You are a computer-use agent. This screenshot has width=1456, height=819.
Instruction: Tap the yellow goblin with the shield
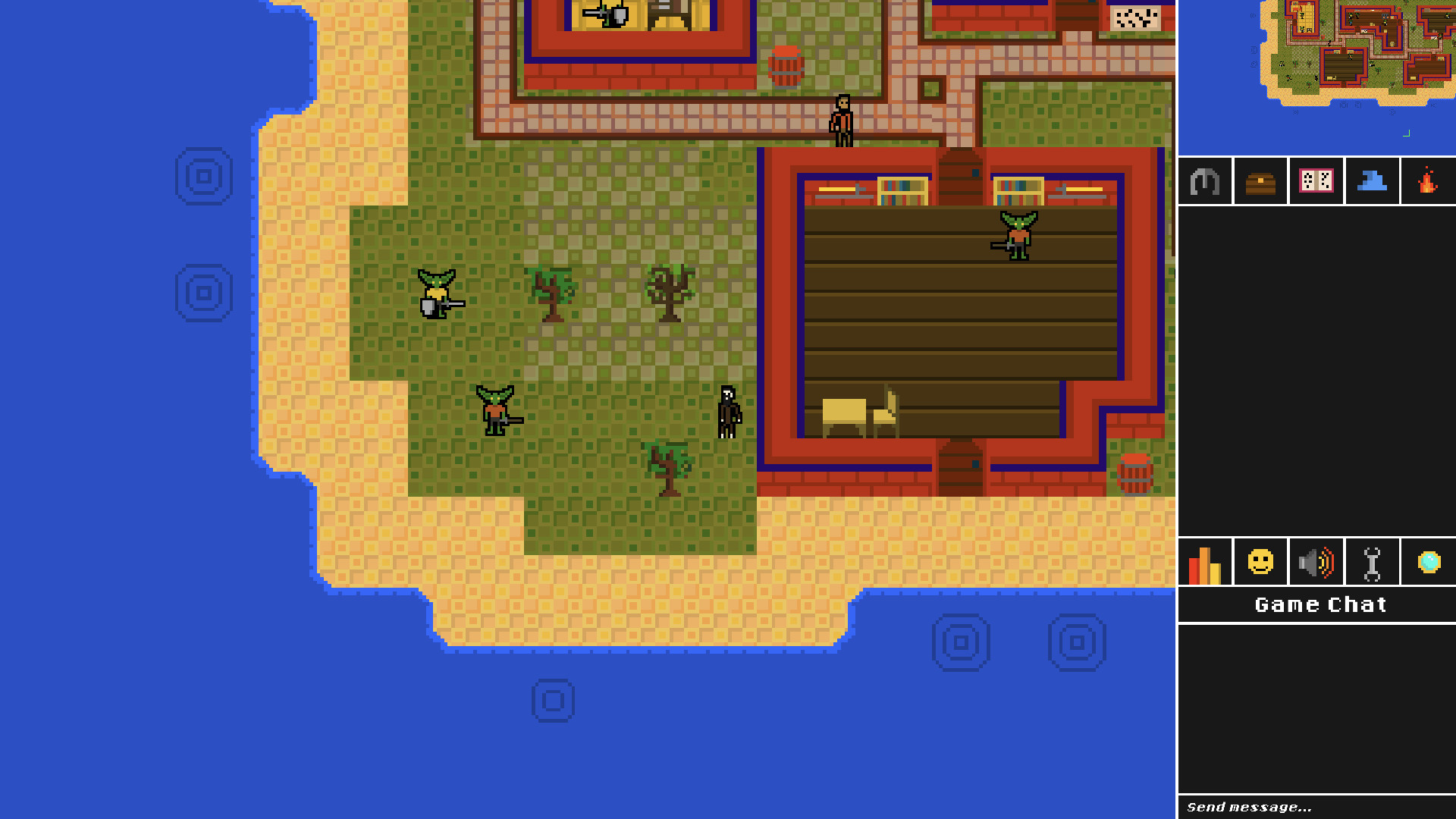(x=438, y=294)
